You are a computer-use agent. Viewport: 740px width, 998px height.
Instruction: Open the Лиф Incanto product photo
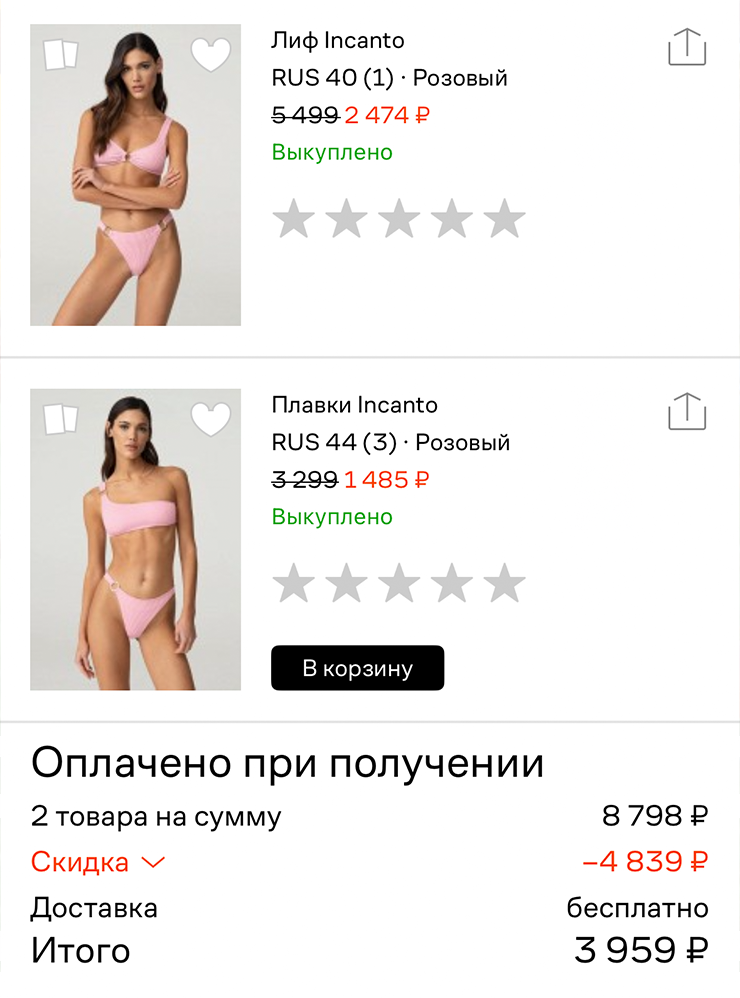135,200
